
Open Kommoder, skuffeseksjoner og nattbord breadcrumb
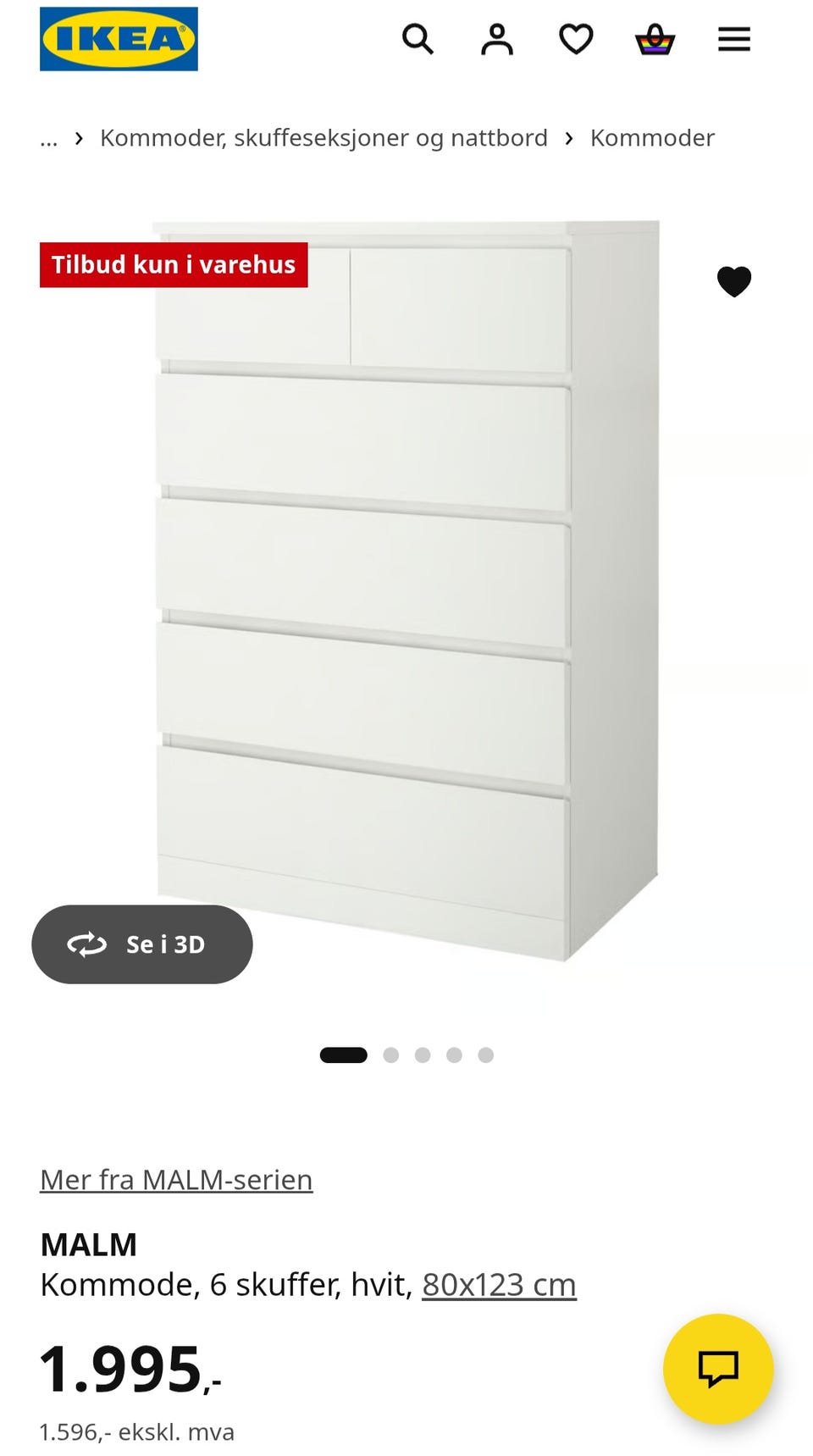point(324,137)
